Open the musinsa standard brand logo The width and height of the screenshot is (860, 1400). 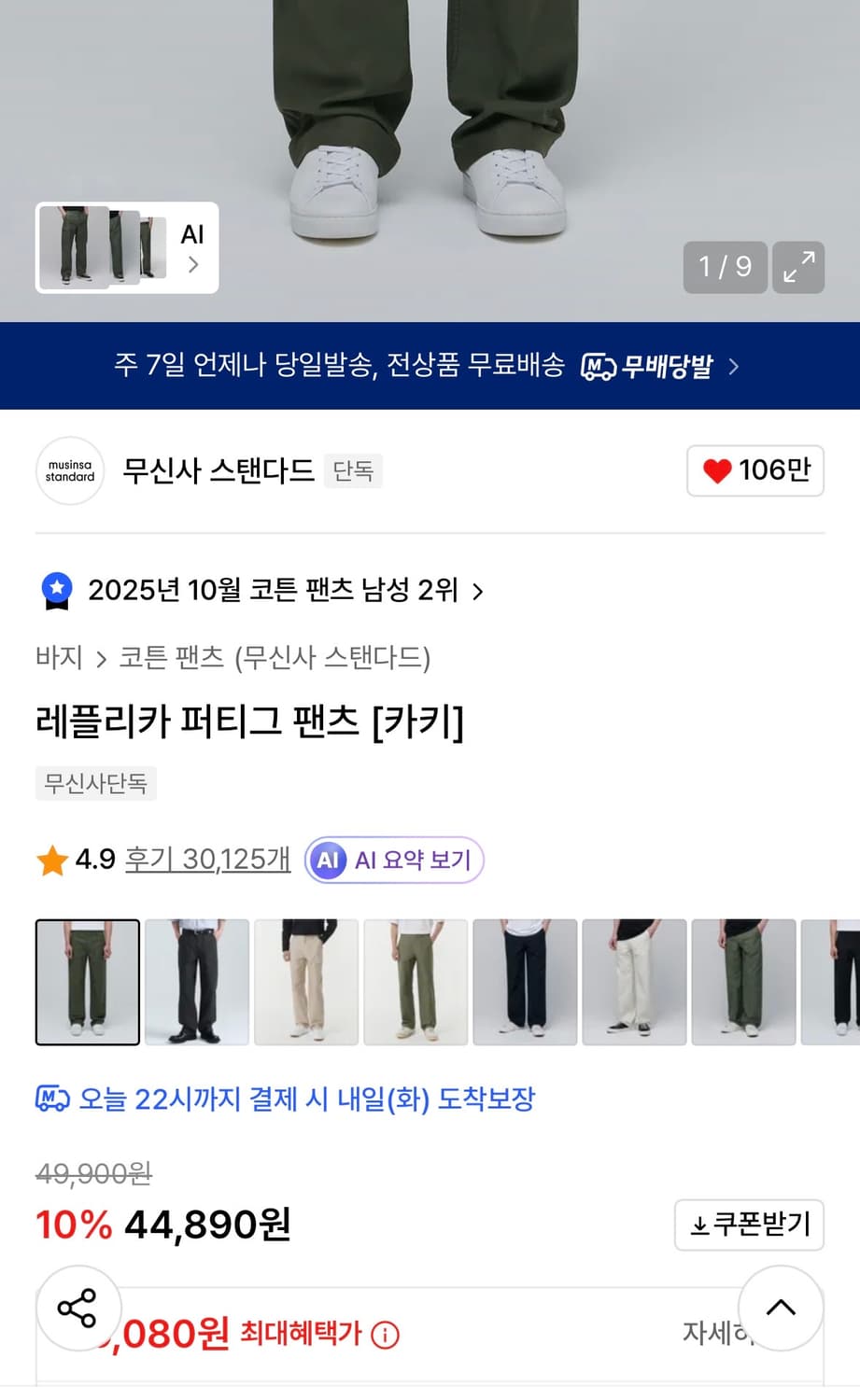[70, 471]
